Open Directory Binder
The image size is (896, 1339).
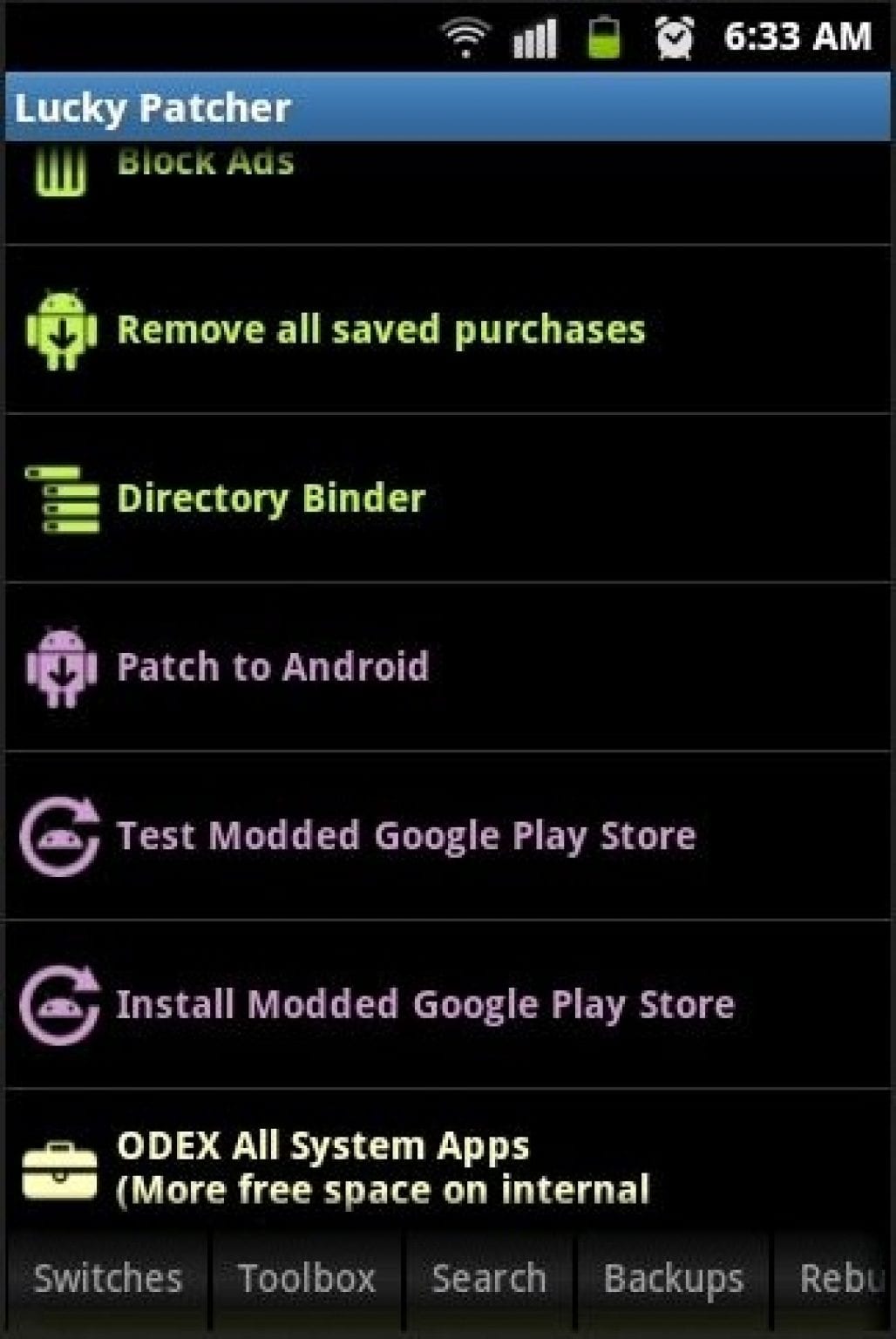tap(270, 499)
